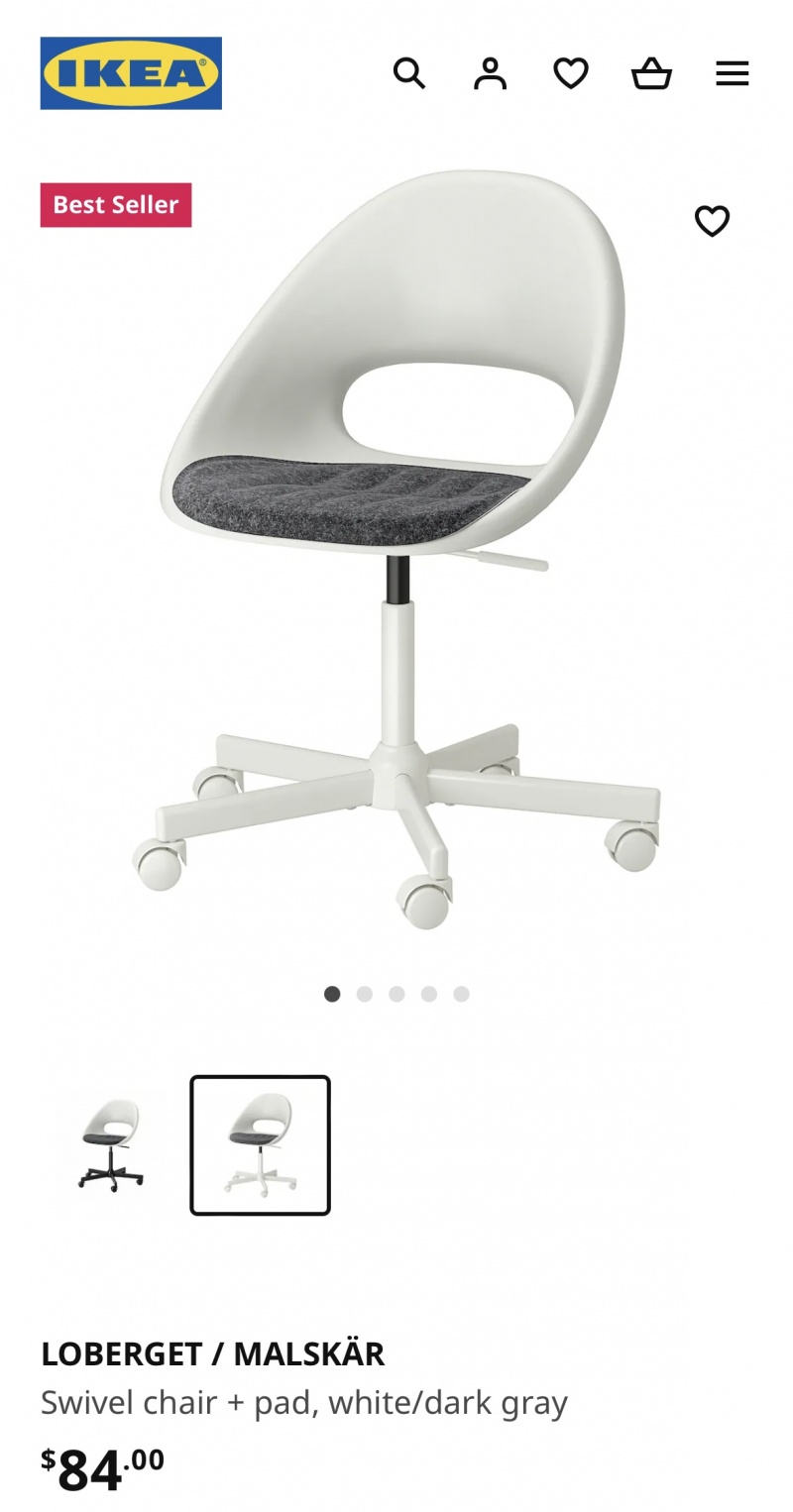Go to the IKEA home page logo
793x1512 pixels.
(131, 73)
